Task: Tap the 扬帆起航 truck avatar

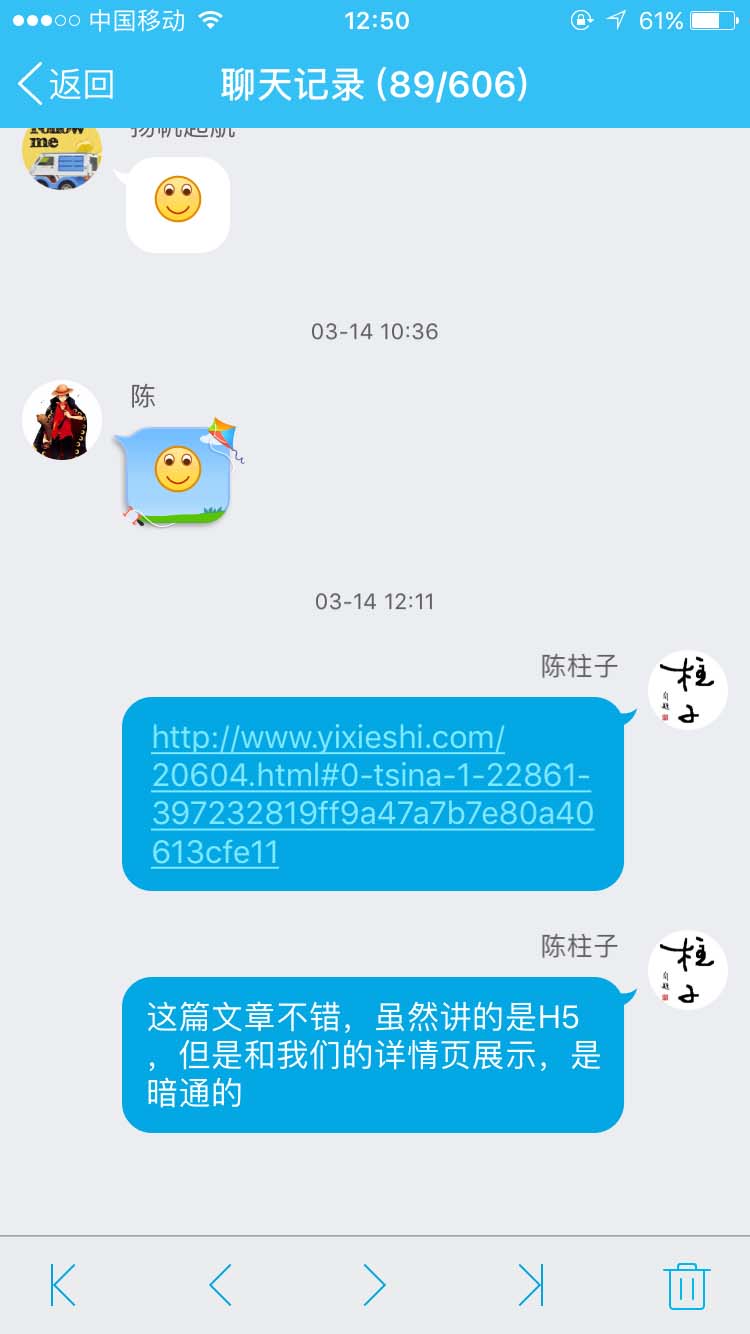Action: coord(62,155)
